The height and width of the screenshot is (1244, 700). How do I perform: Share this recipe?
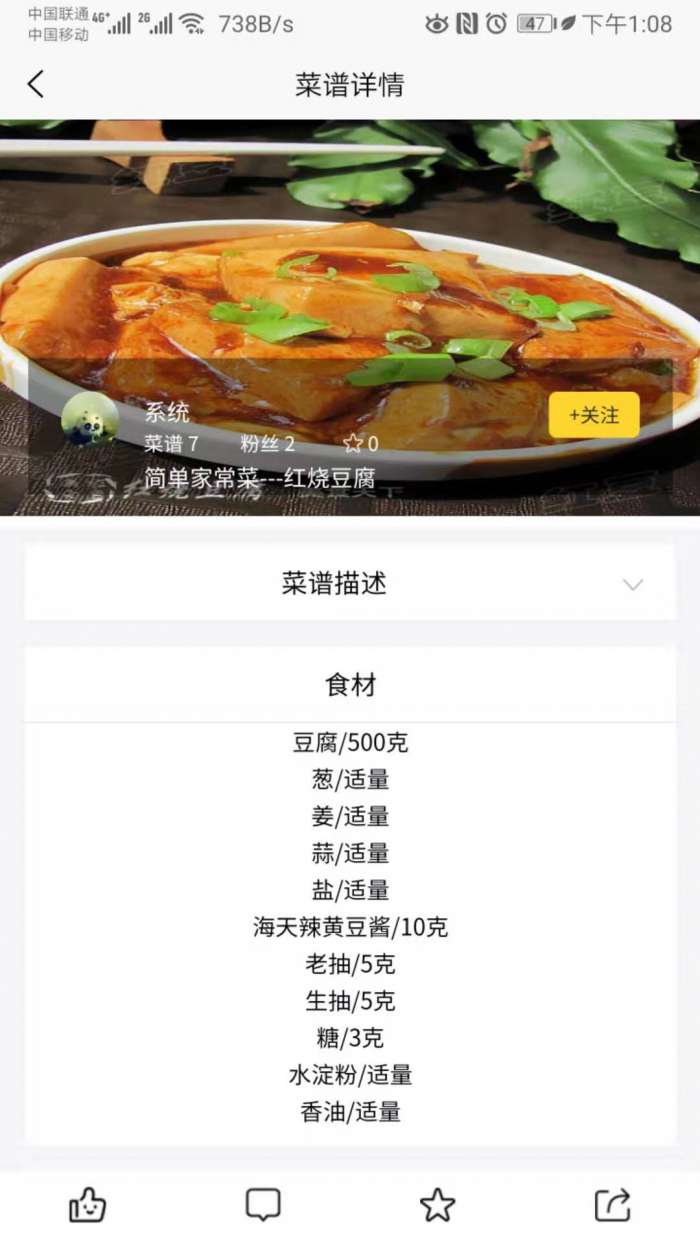[612, 1205]
